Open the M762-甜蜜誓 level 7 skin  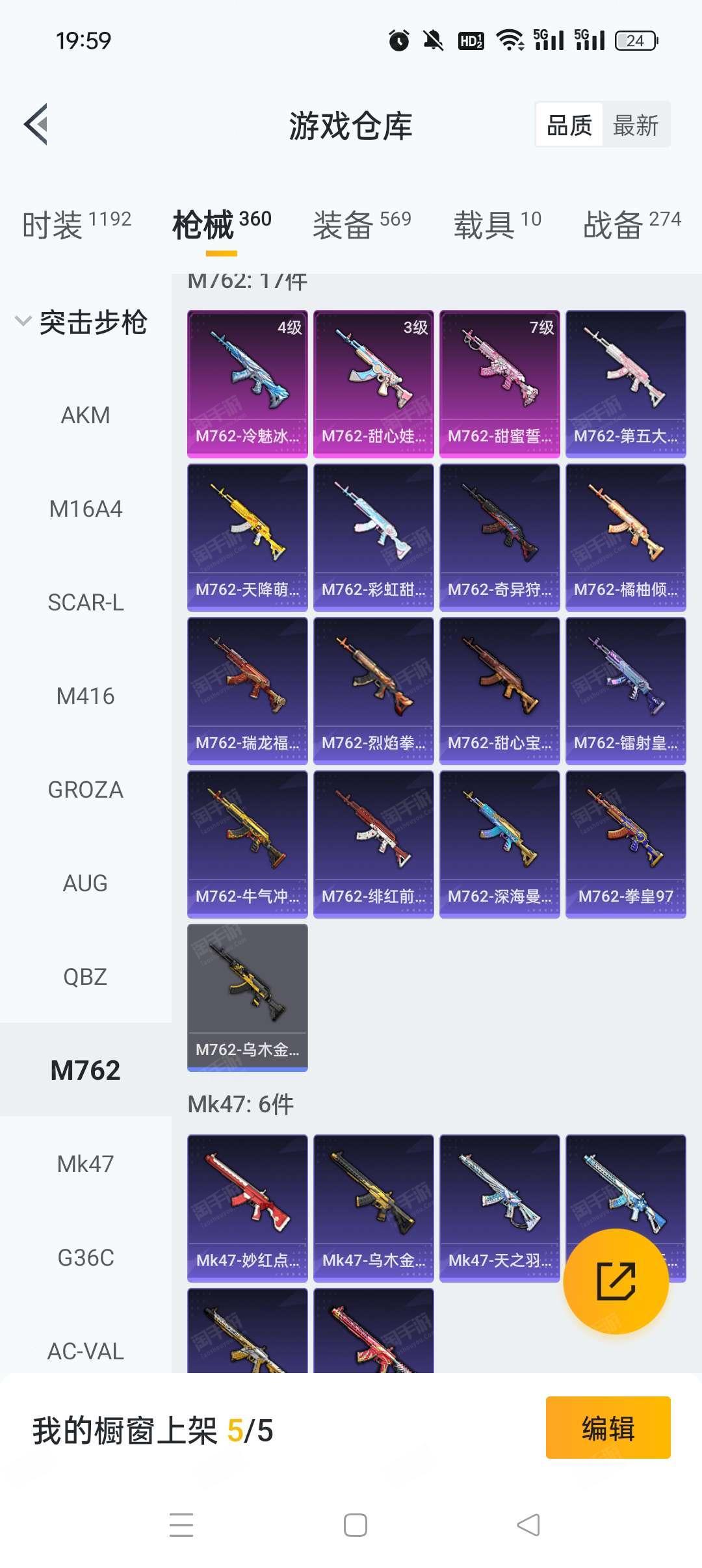499,384
